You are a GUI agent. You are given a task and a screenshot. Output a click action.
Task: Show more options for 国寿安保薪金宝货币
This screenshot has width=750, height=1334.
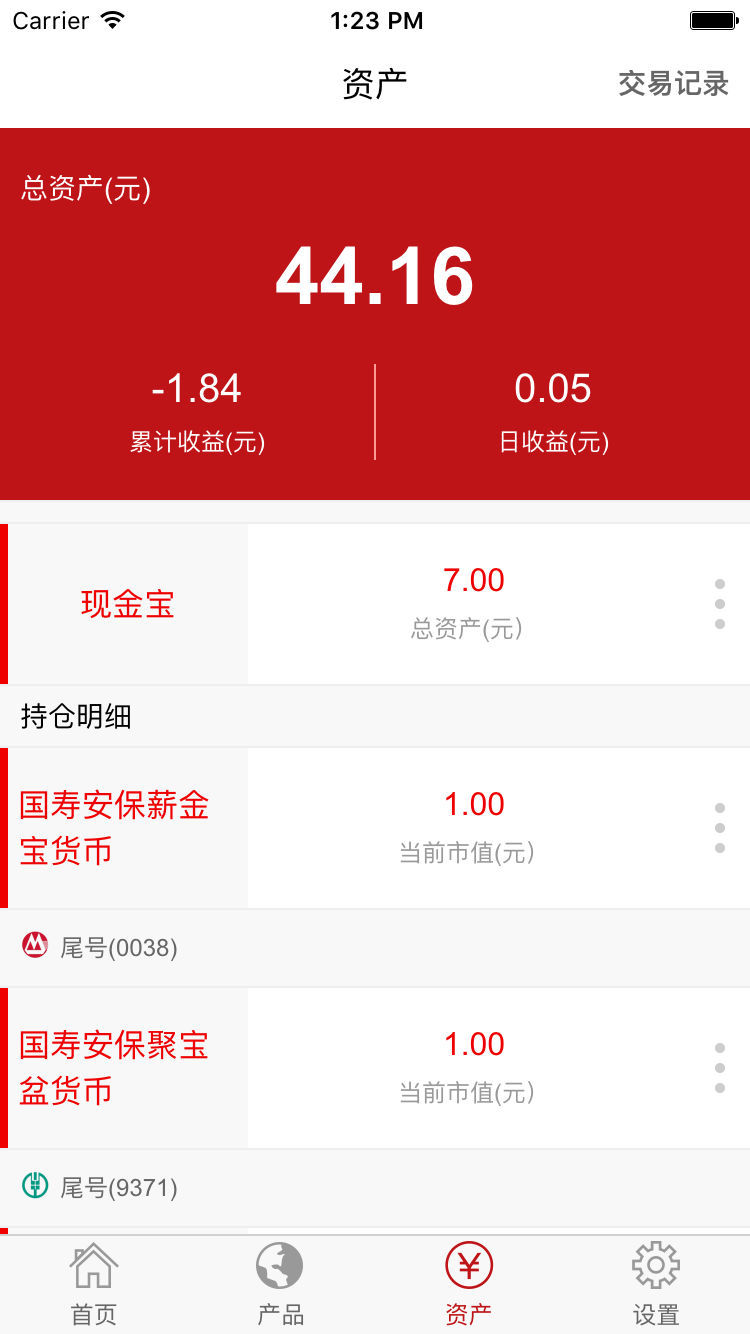click(x=719, y=828)
